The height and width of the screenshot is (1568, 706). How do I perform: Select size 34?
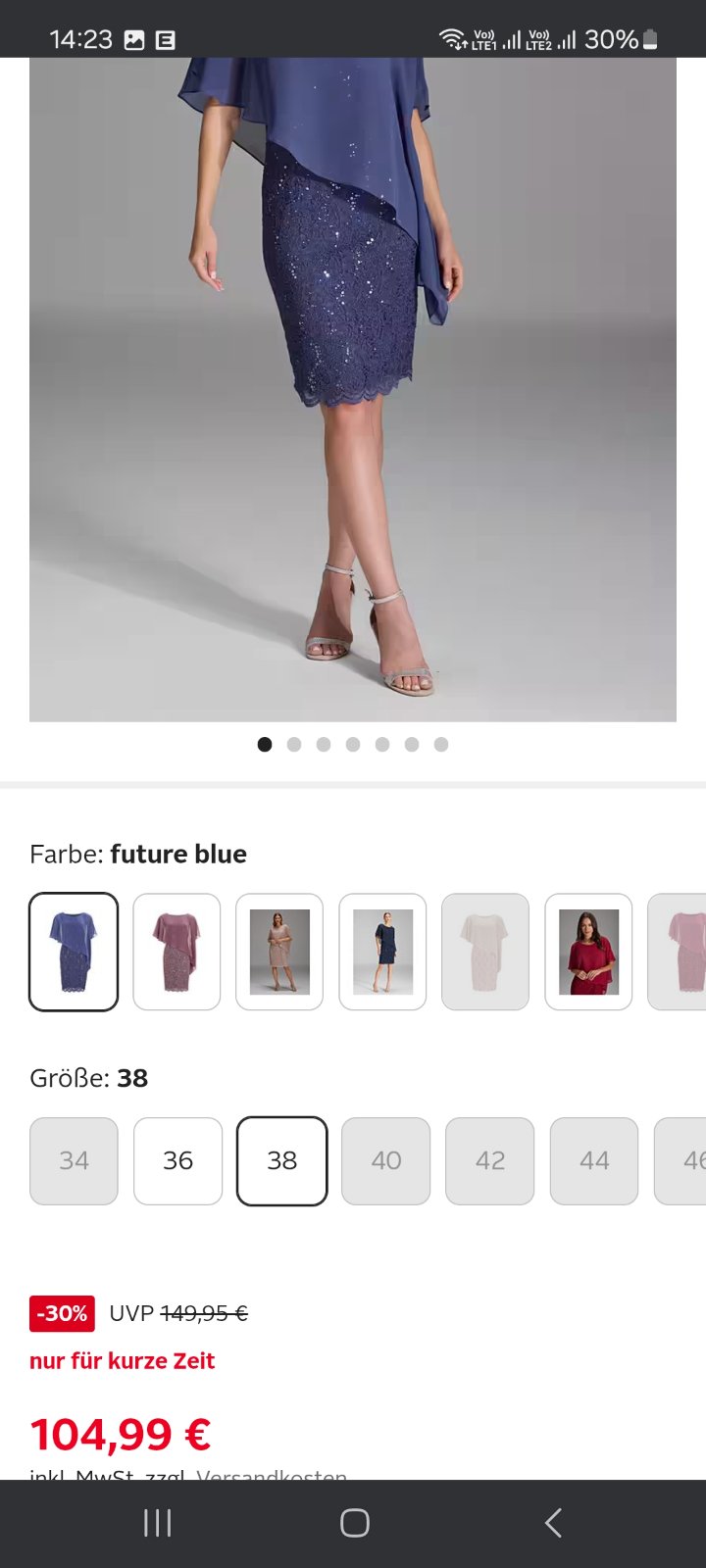[x=74, y=1161]
